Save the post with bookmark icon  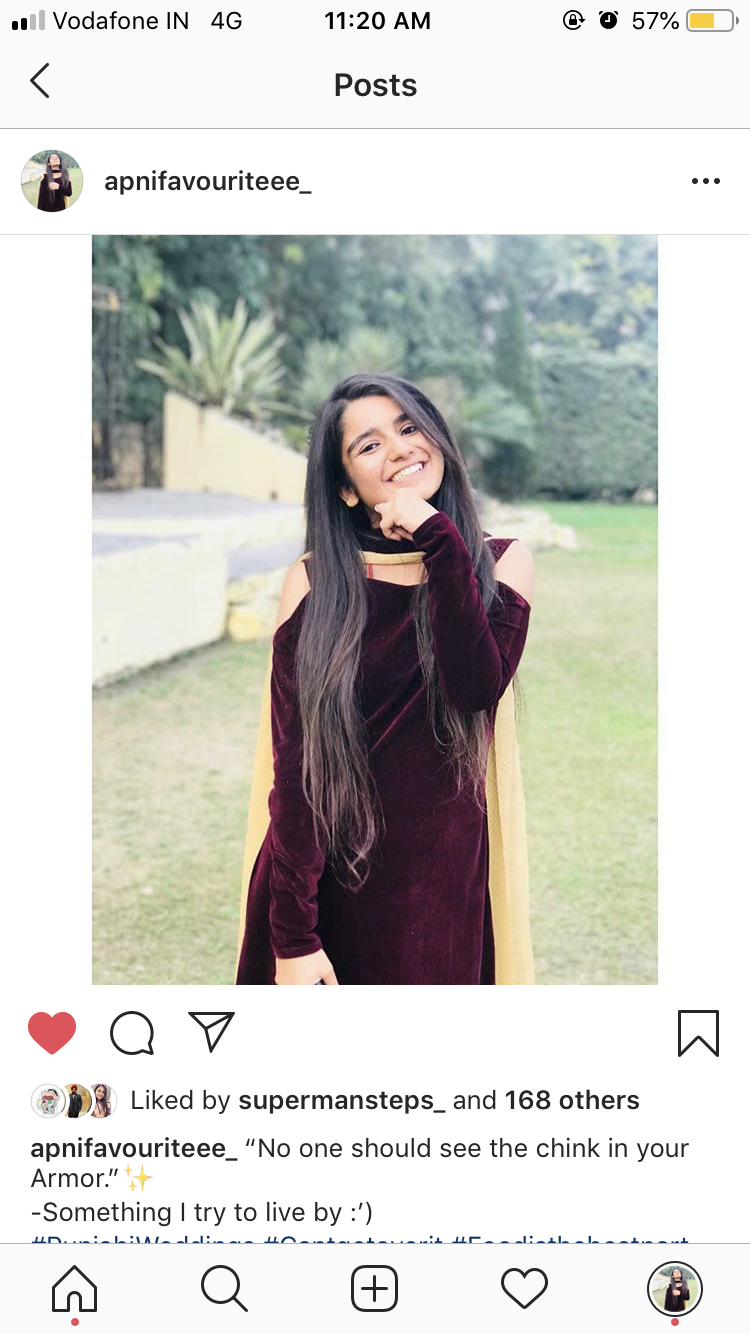click(x=698, y=1033)
